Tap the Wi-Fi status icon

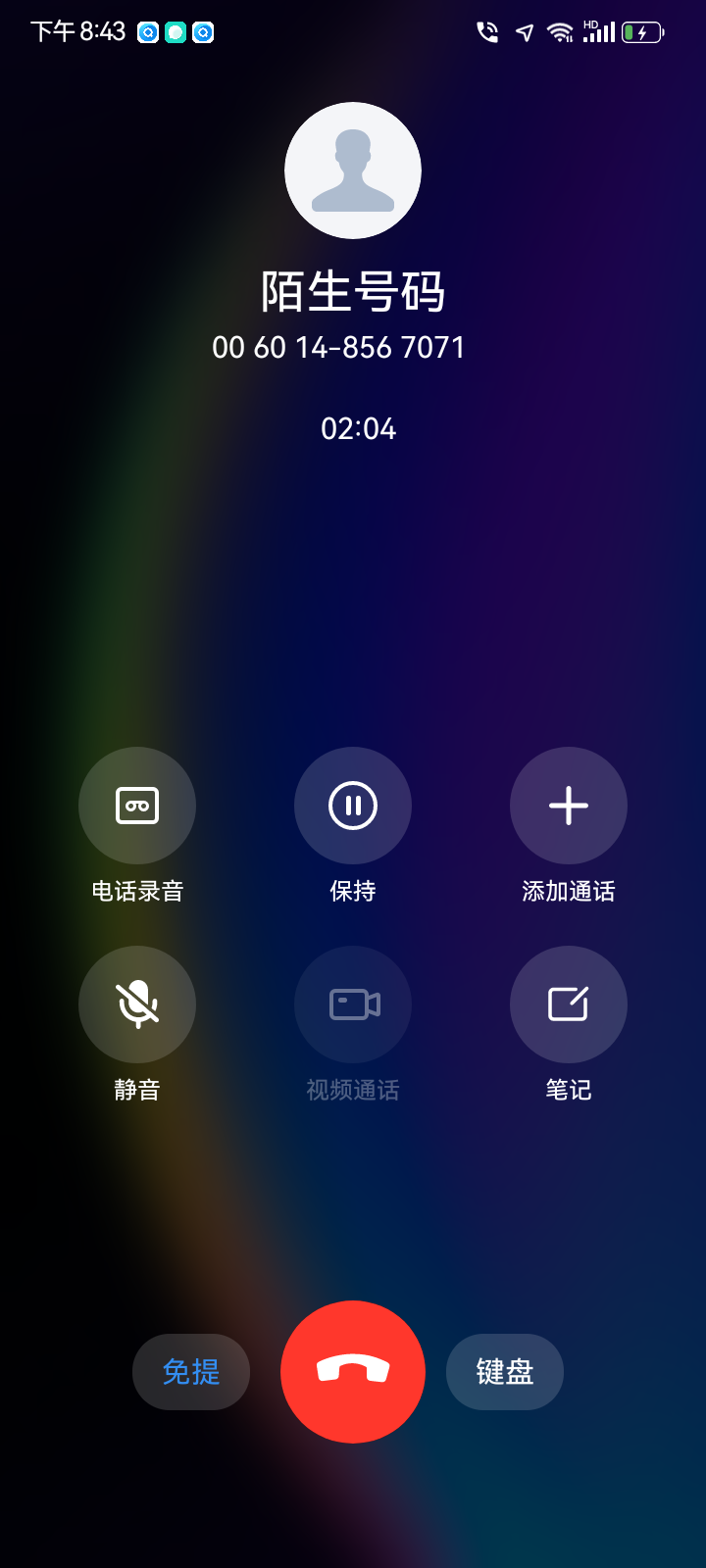(x=560, y=31)
